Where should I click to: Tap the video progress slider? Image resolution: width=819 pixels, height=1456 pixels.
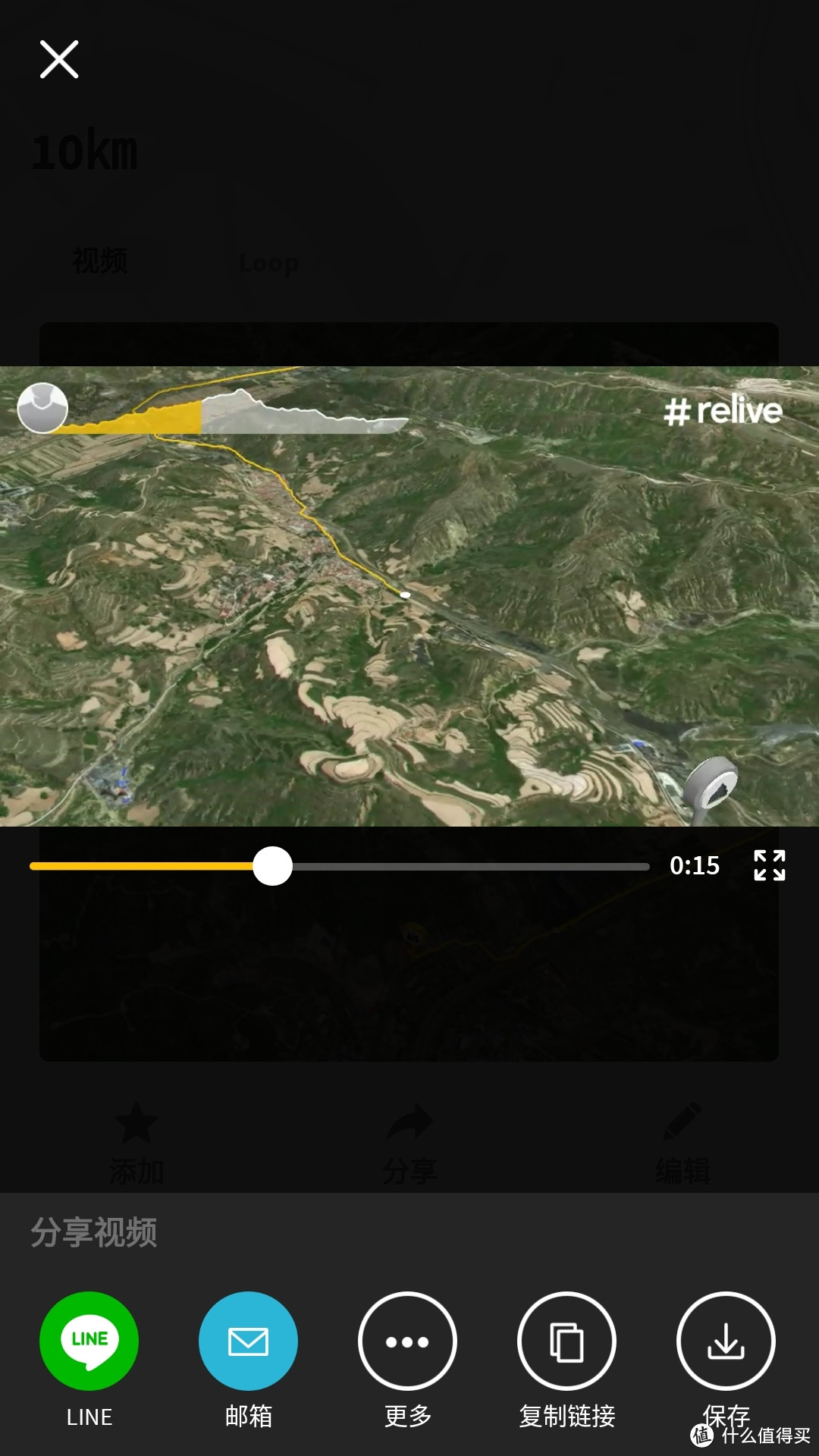(x=340, y=866)
